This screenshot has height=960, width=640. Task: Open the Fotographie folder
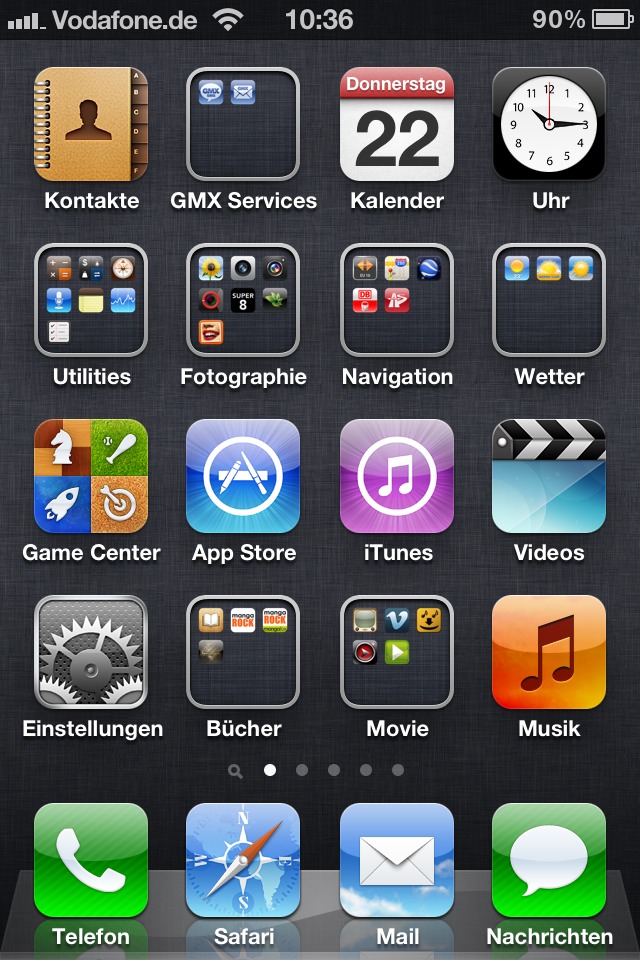(243, 300)
